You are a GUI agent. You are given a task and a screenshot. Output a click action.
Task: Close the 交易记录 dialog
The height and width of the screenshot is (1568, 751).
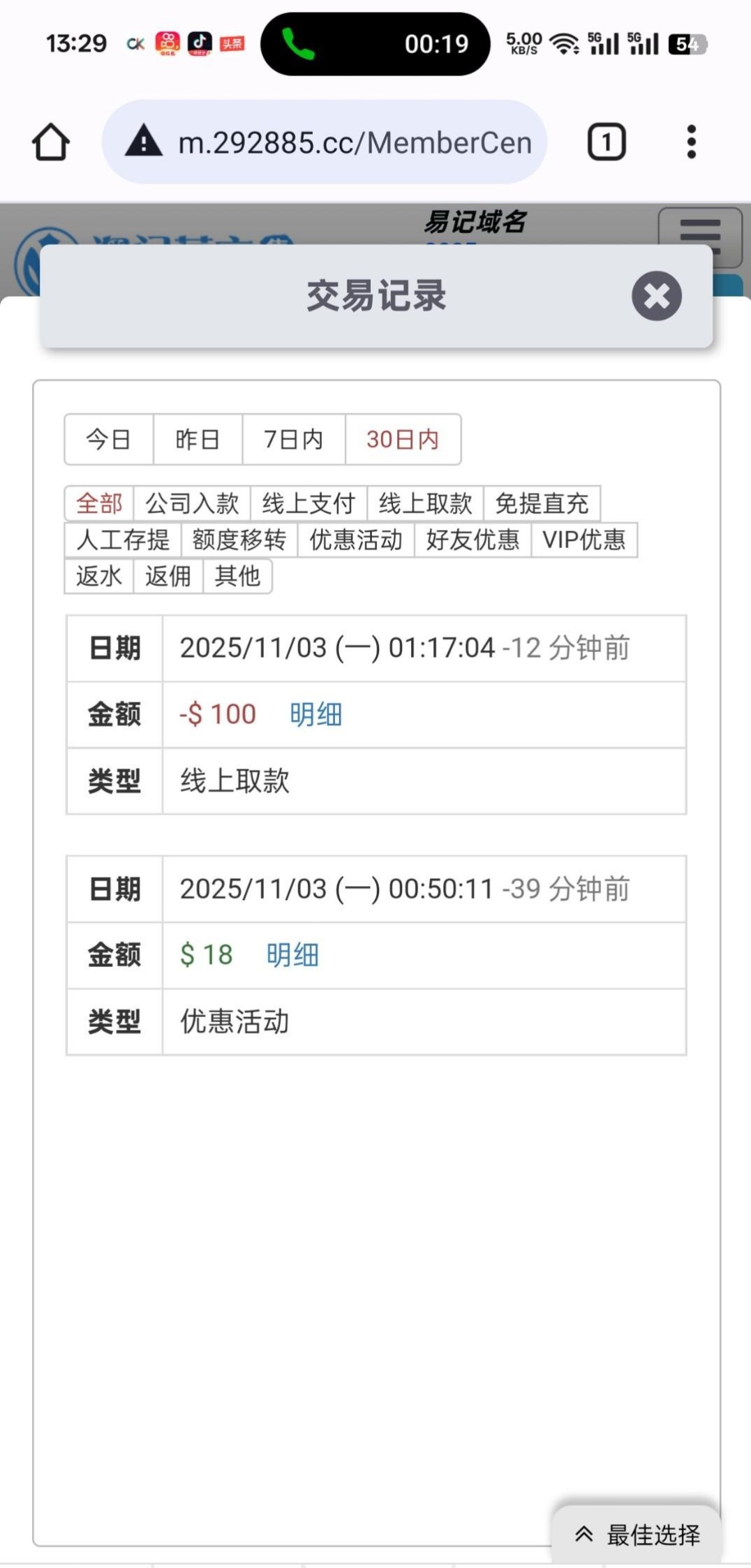point(656,296)
